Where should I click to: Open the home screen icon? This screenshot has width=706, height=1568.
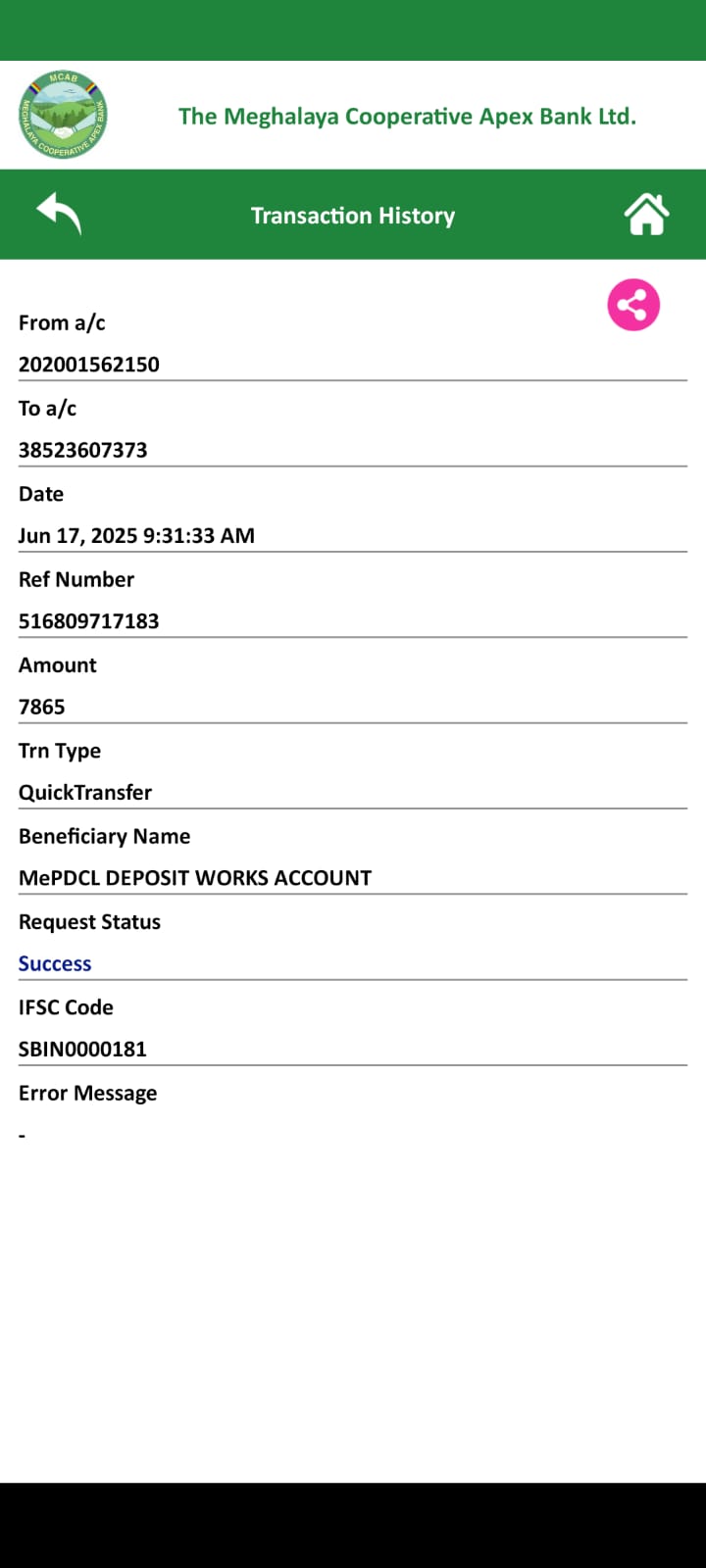646,215
